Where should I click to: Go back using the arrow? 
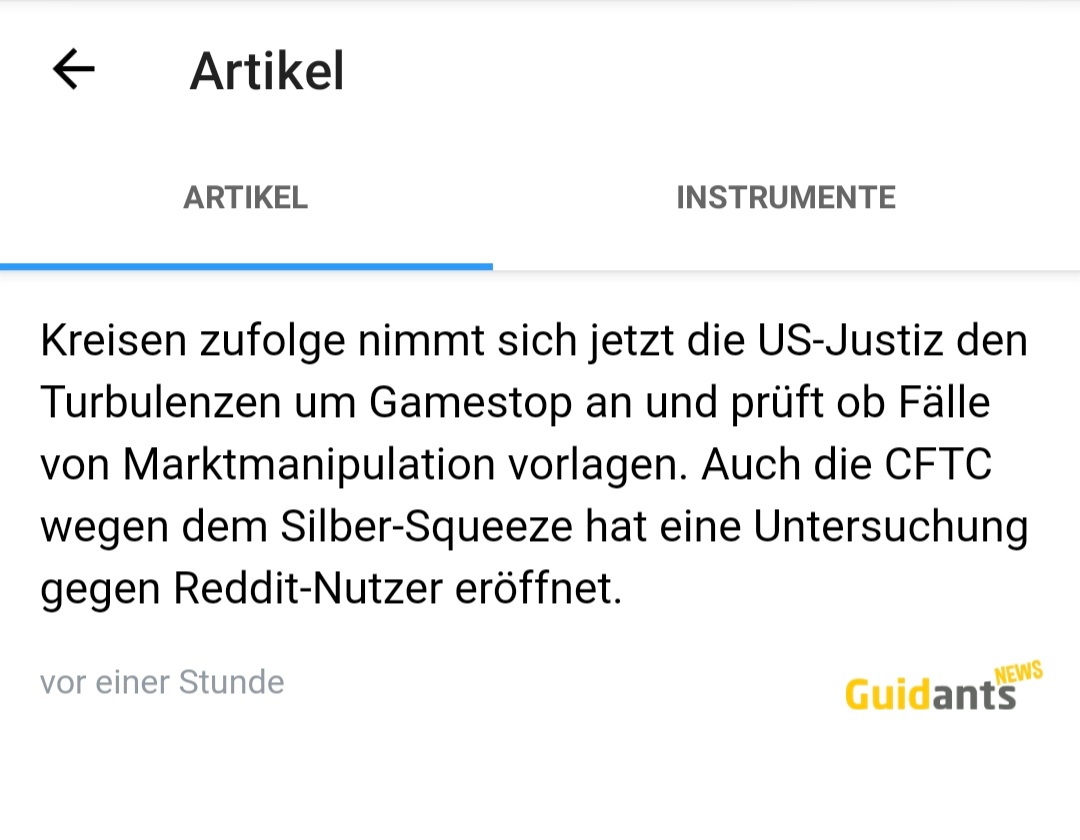pos(73,70)
